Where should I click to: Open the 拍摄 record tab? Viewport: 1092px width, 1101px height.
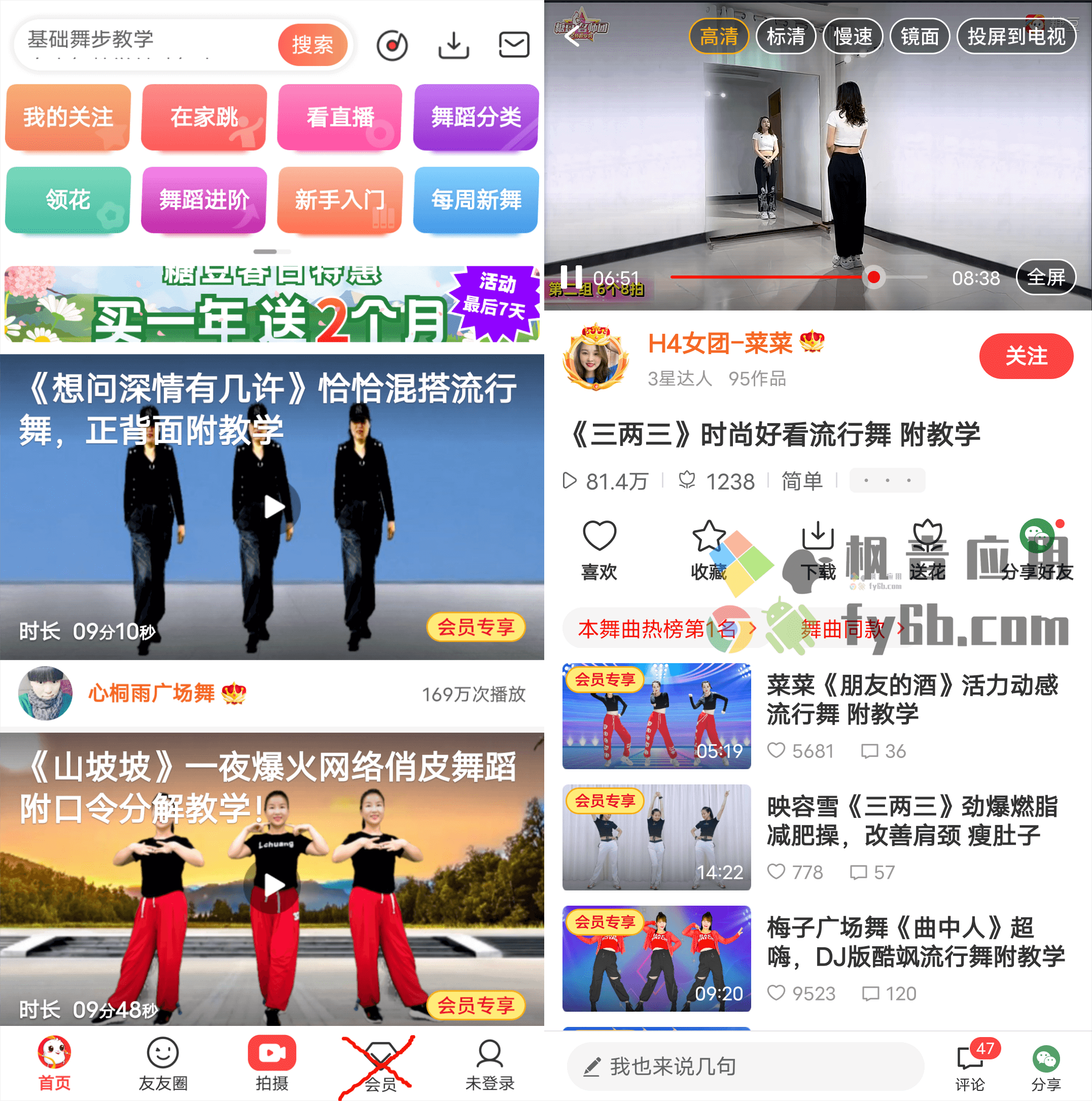(272, 1063)
